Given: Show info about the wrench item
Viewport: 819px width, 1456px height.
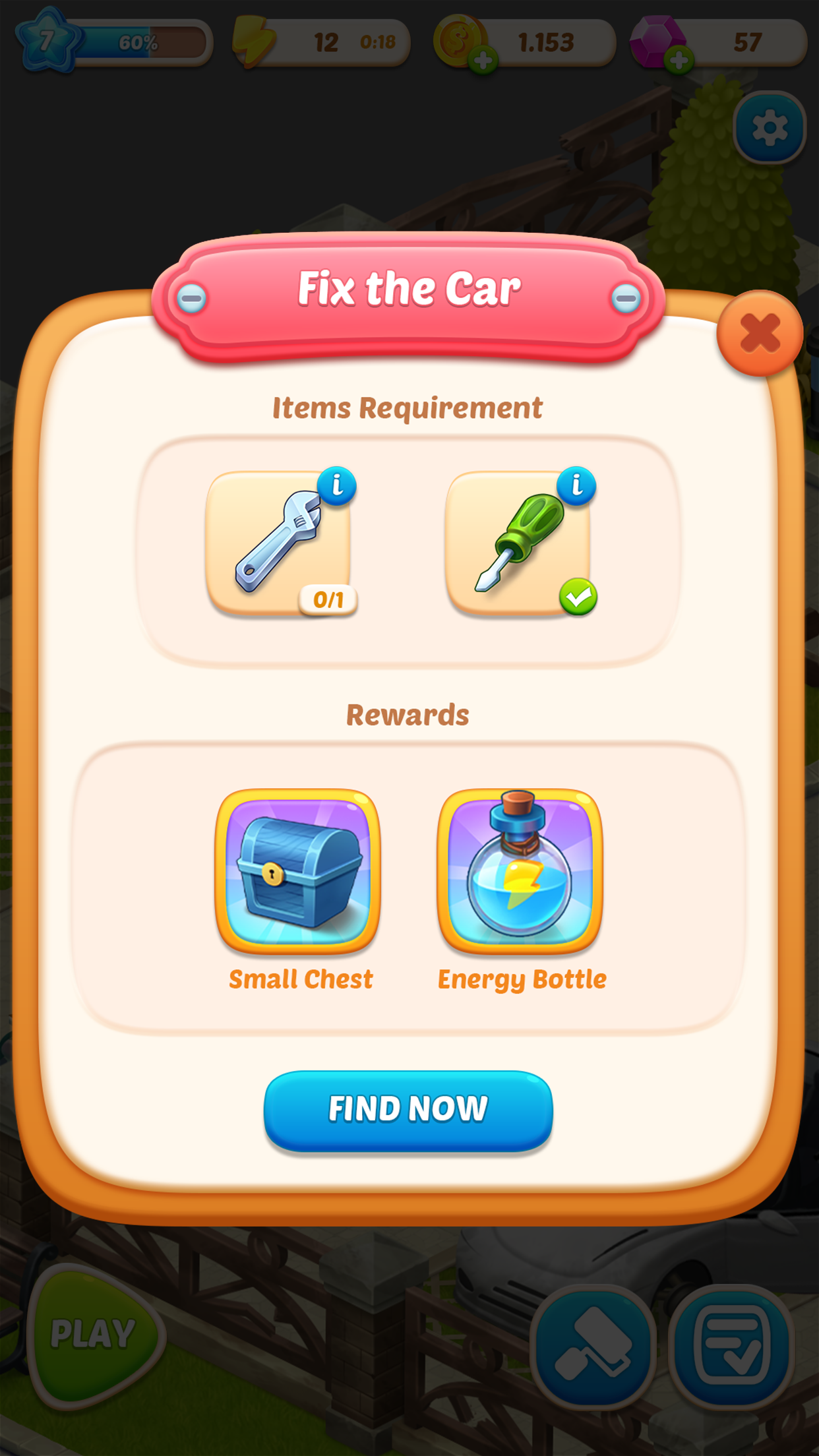Looking at the screenshot, I should click(x=337, y=486).
